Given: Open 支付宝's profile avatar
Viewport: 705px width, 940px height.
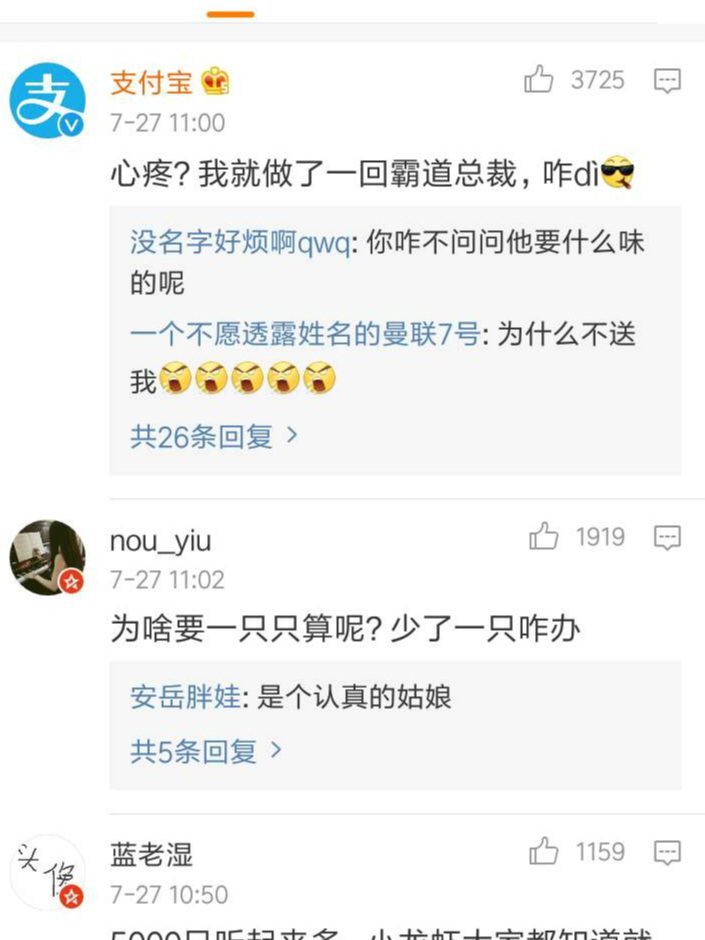Looking at the screenshot, I should pos(47,100).
